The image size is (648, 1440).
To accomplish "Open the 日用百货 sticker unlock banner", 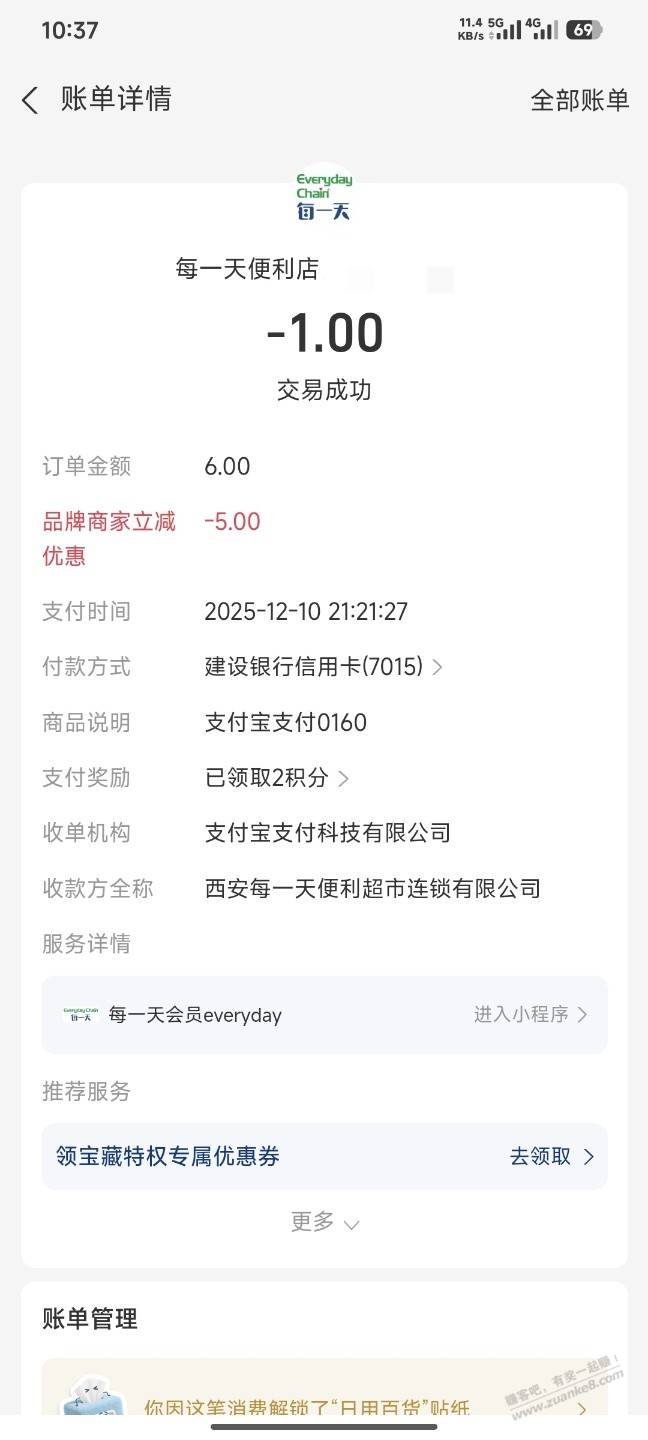I will (x=324, y=1405).
